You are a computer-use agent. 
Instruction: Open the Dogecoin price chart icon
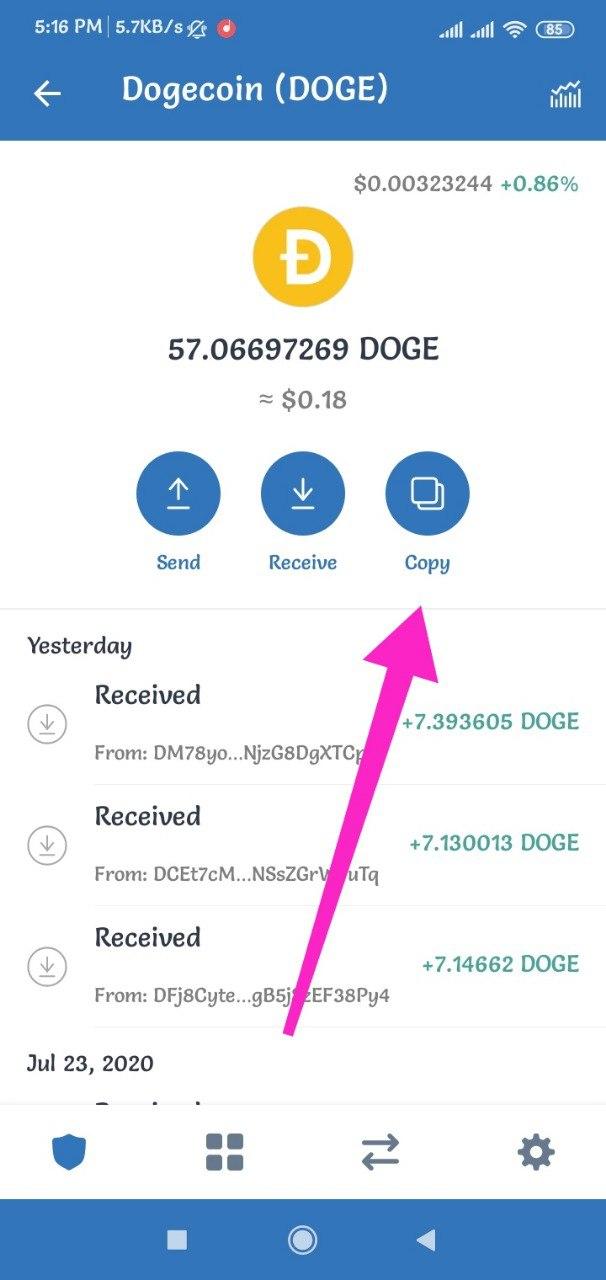[565, 94]
